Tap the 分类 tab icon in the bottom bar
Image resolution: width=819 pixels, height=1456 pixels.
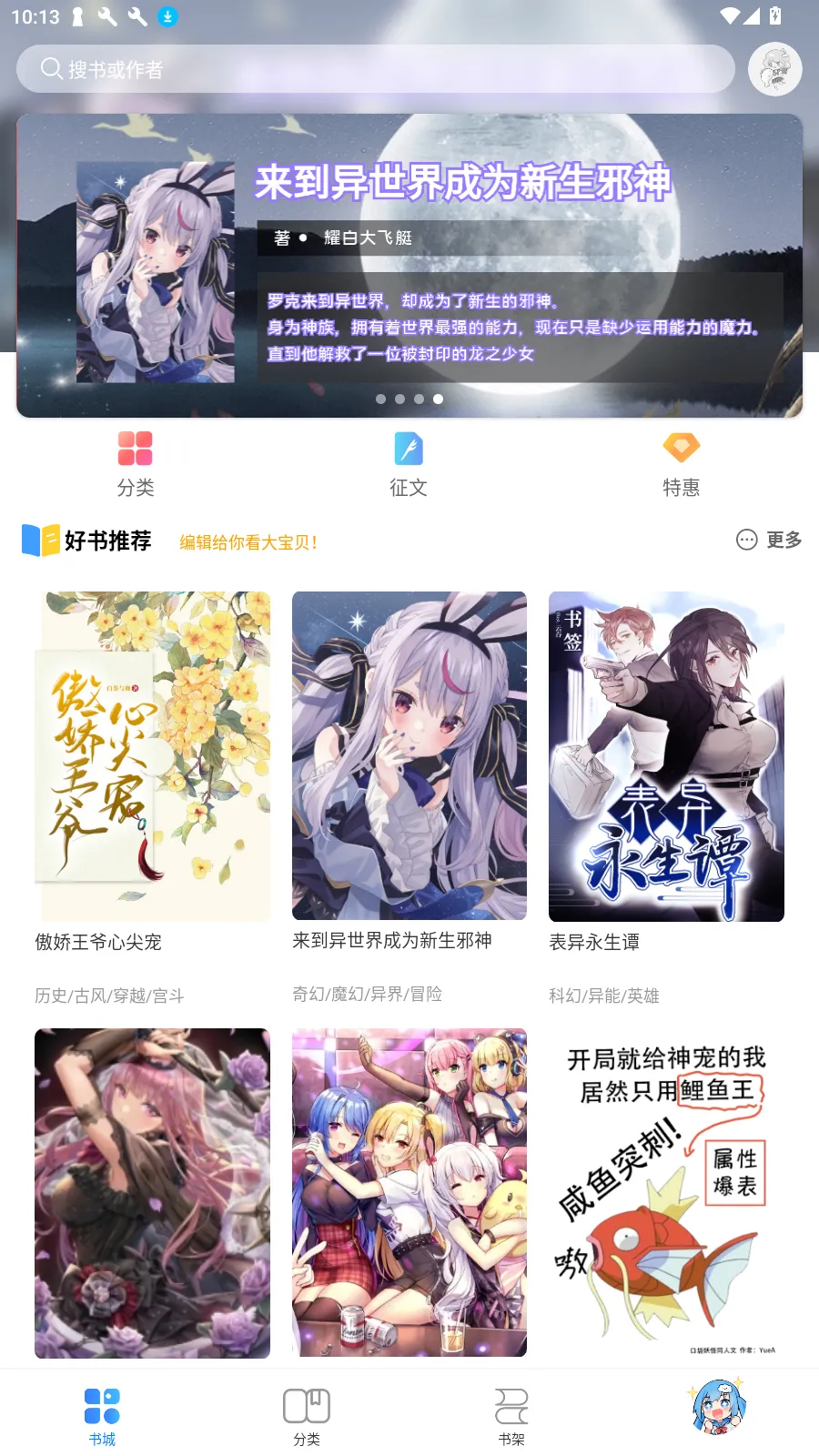point(307,1405)
